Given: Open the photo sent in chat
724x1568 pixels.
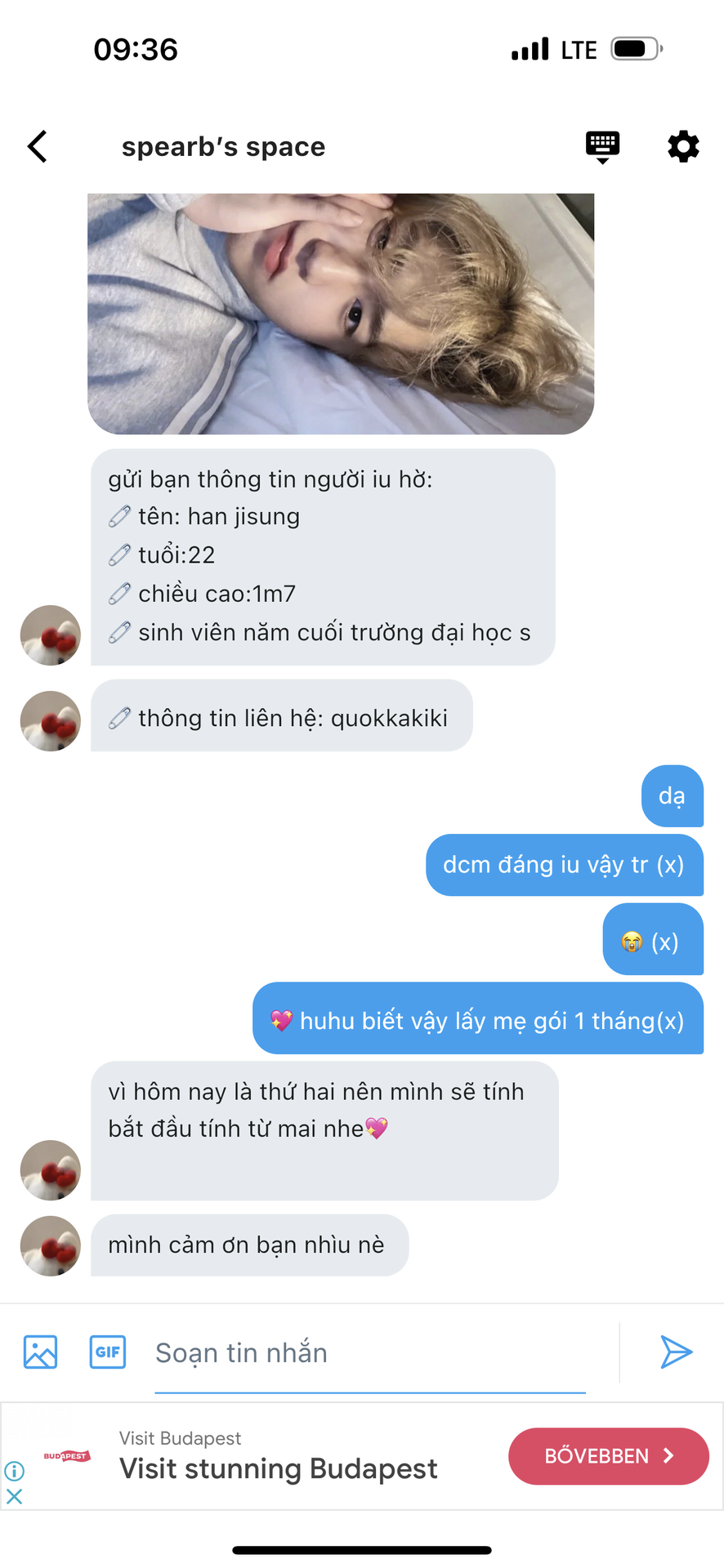Looking at the screenshot, I should click(x=341, y=314).
